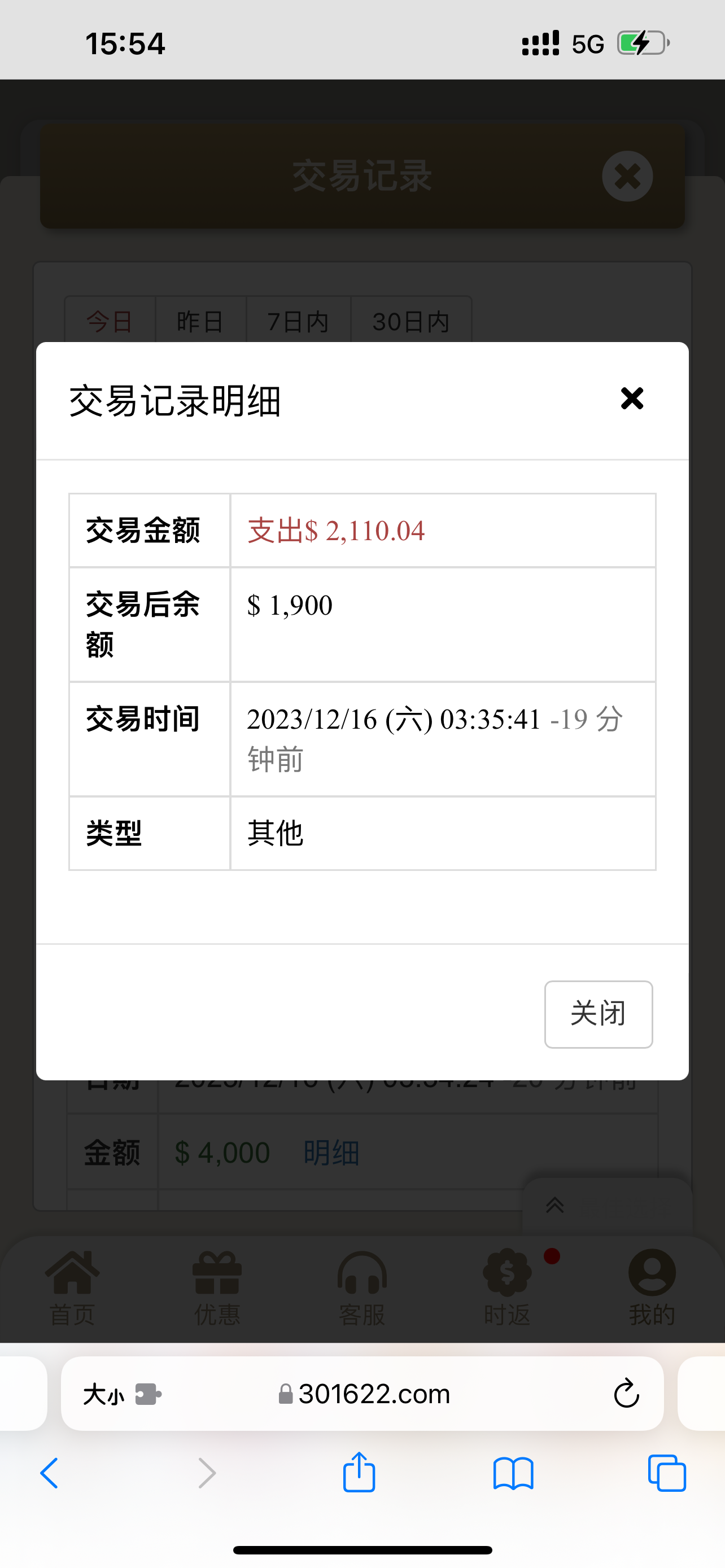
Task: Open the Safari tab switcher icon
Action: click(x=667, y=1474)
